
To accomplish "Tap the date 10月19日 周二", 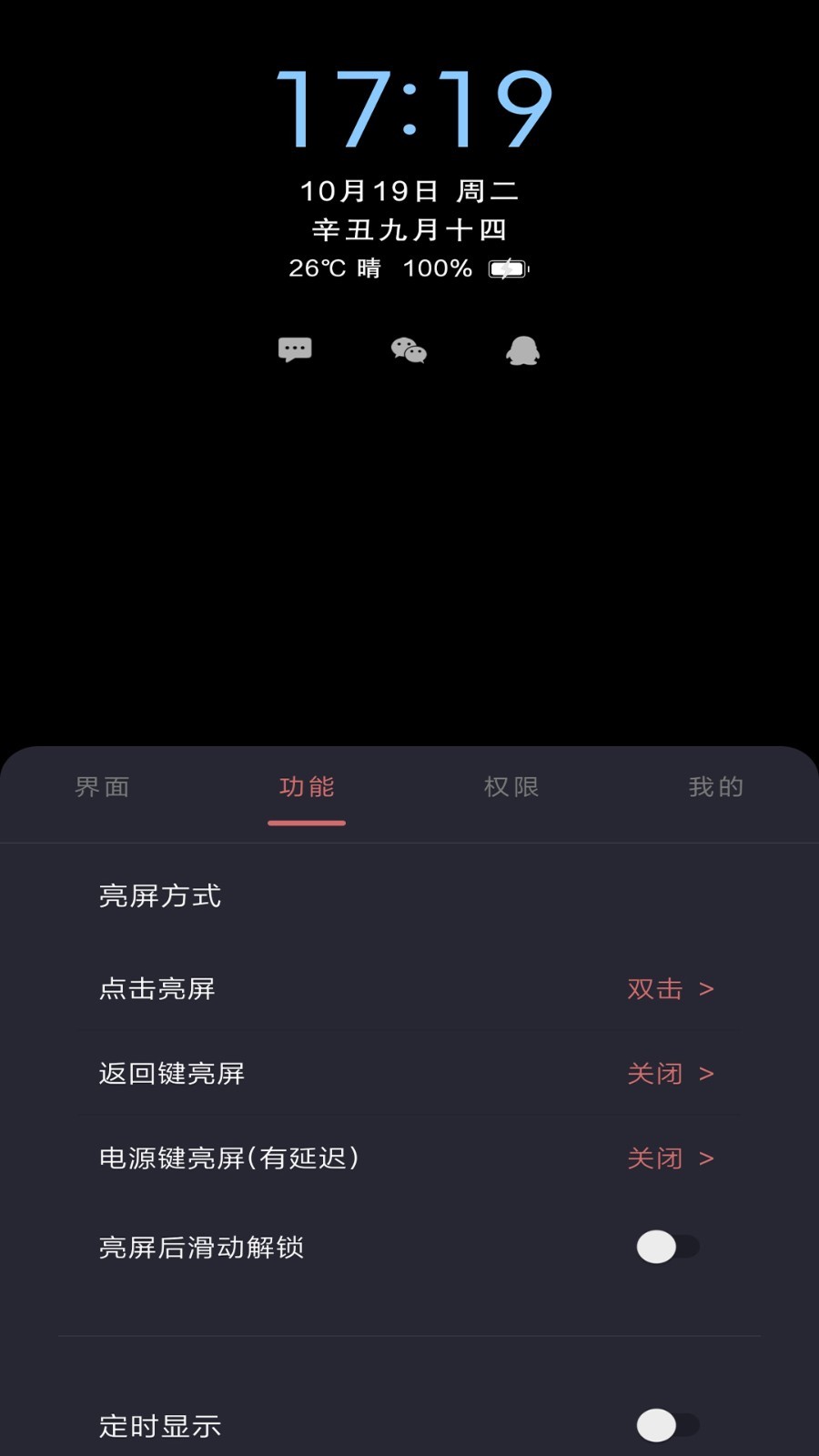I will 409,191.
